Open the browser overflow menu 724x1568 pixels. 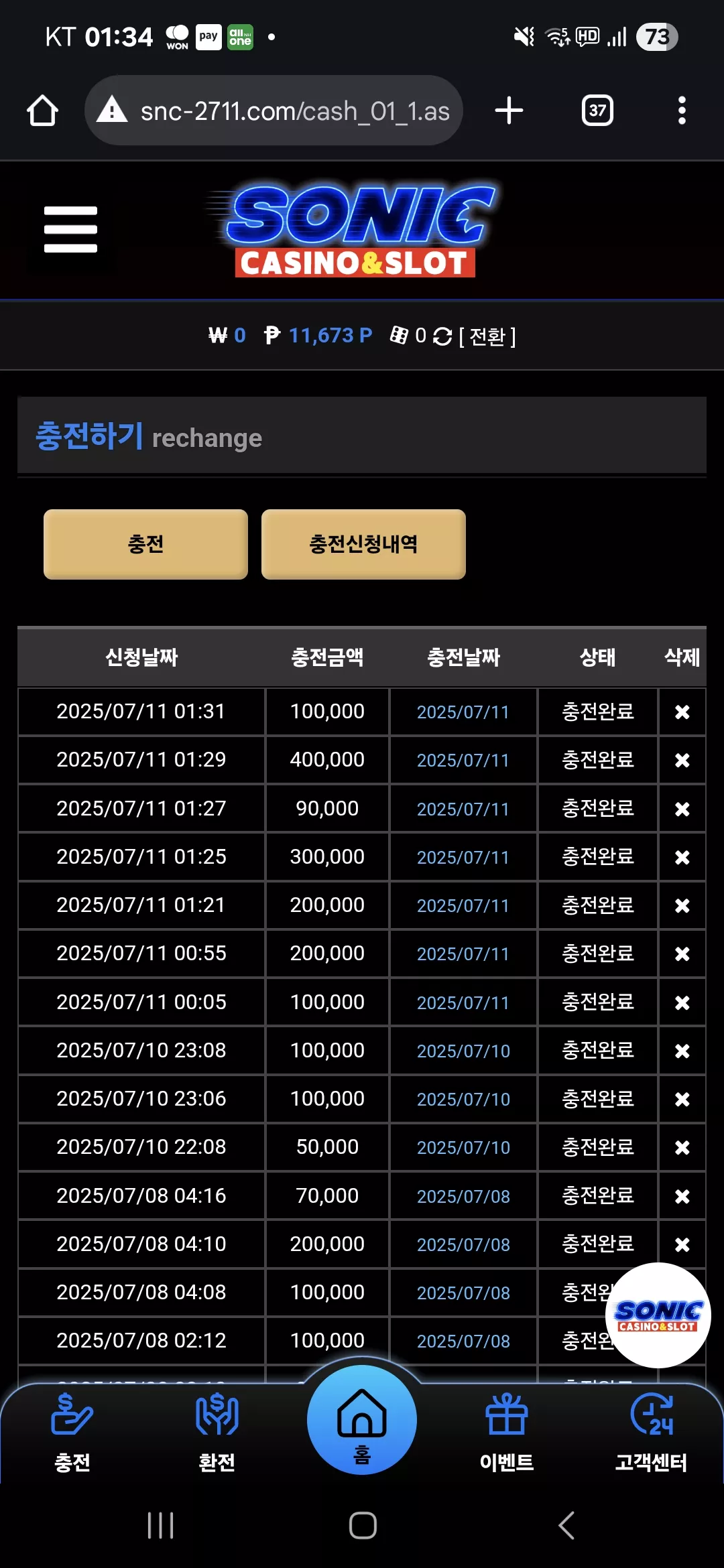click(x=682, y=111)
